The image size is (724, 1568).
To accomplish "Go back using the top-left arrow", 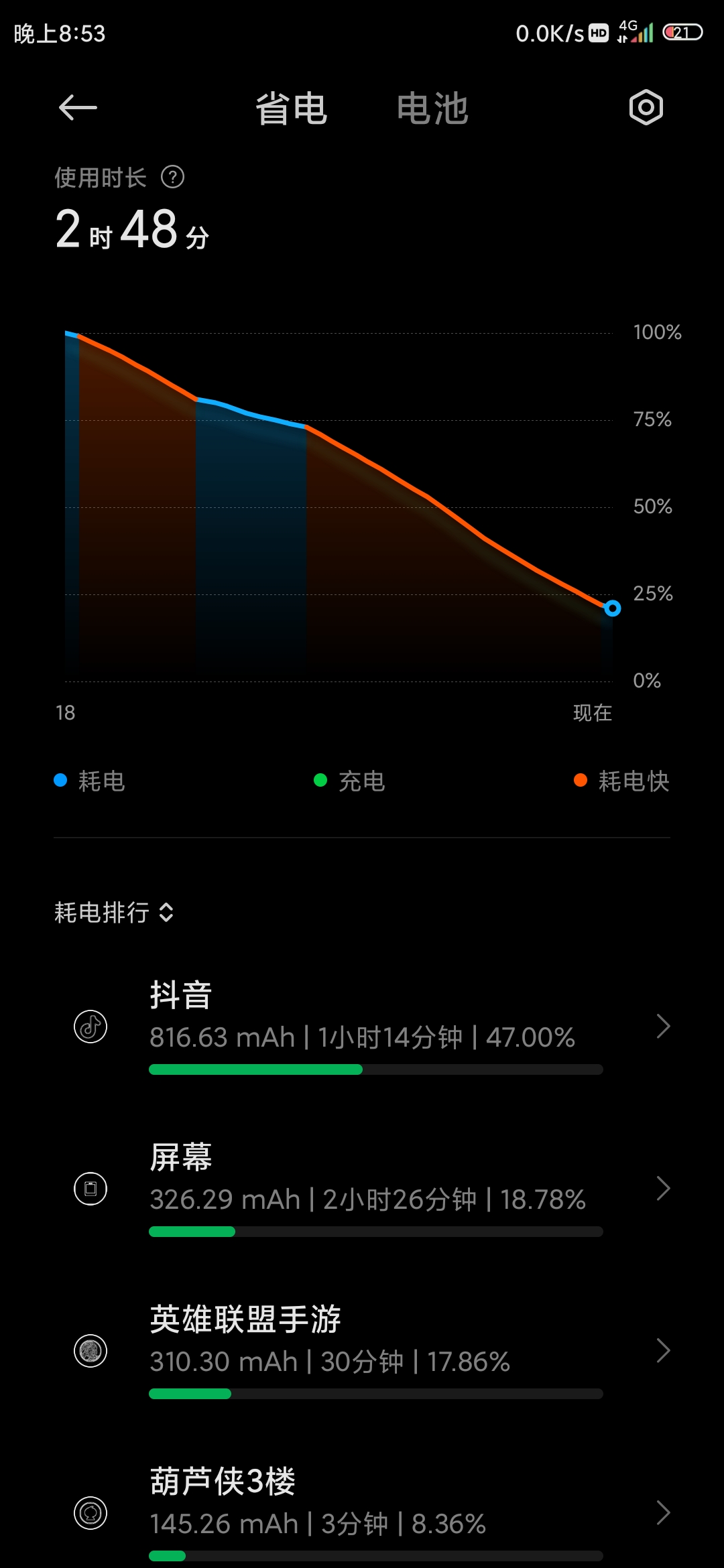I will pyautogui.click(x=78, y=107).
